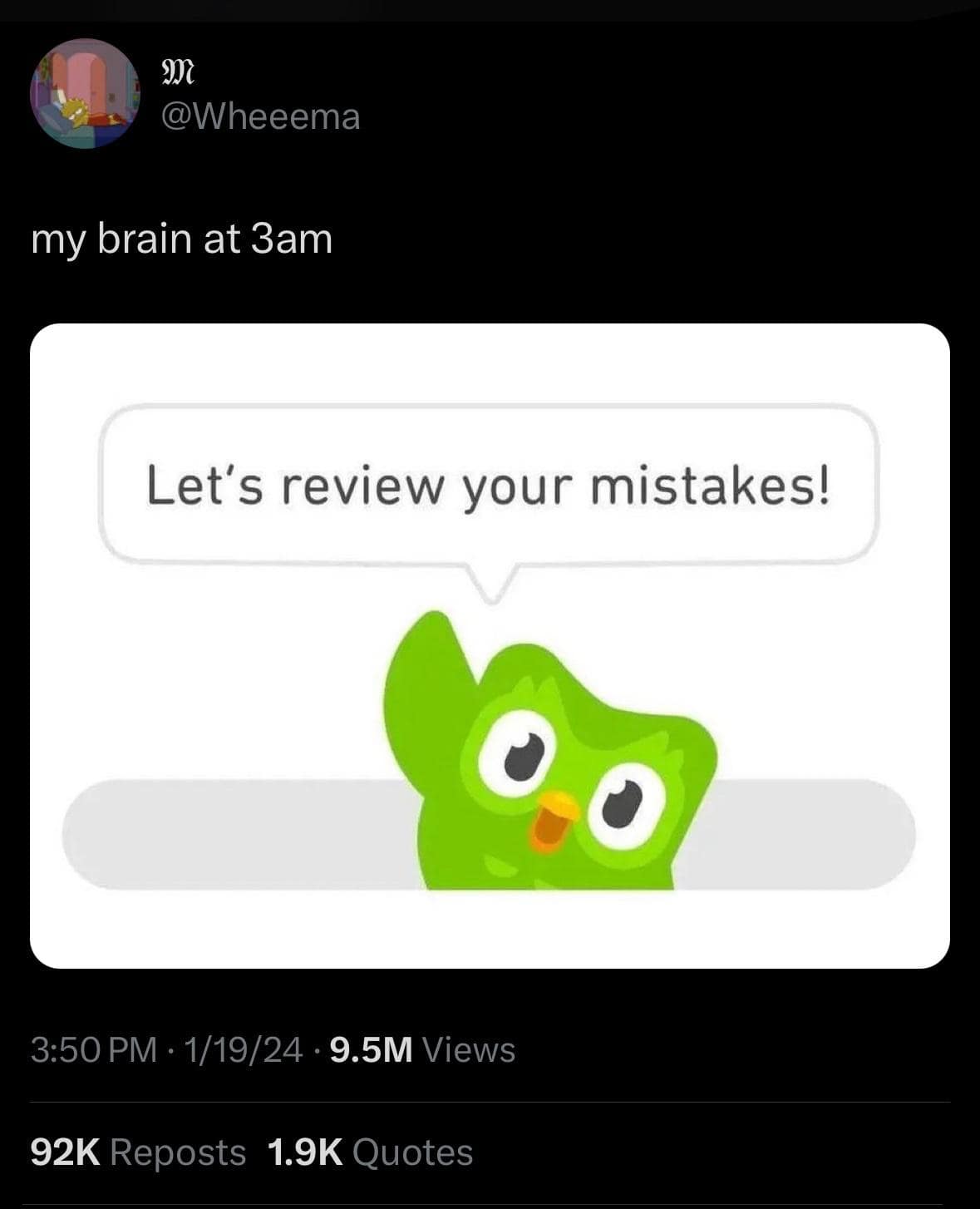This screenshot has height=1209, width=980.
Task: Click the Quotes label
Action: (x=411, y=1152)
